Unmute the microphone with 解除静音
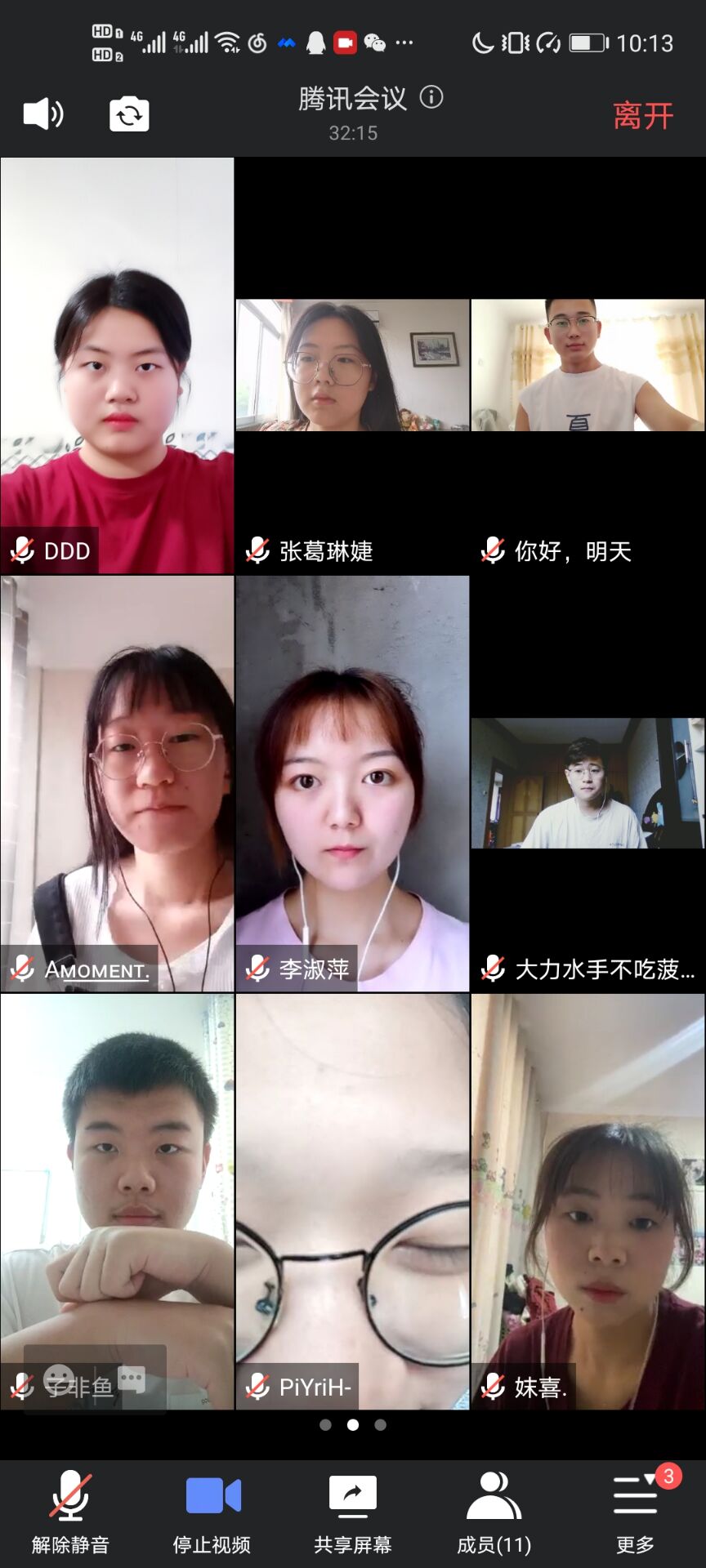This screenshot has width=706, height=1568. [x=70, y=1511]
